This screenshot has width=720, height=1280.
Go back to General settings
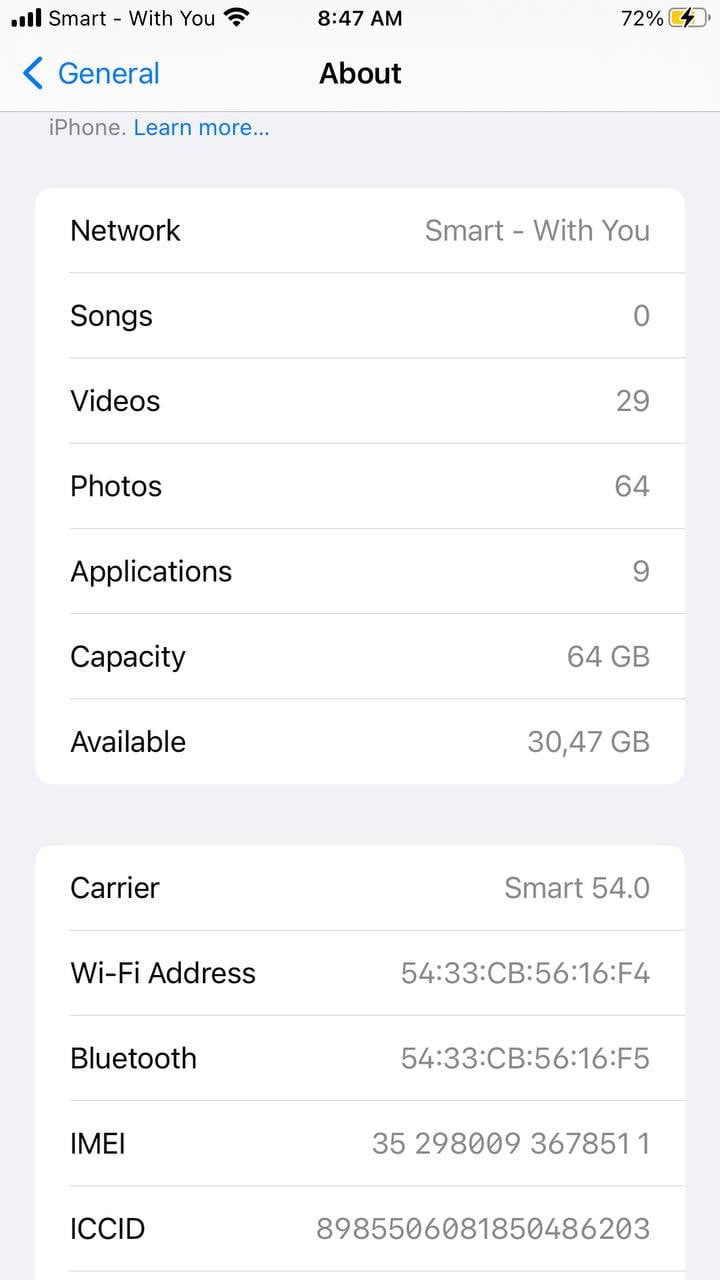[91, 74]
